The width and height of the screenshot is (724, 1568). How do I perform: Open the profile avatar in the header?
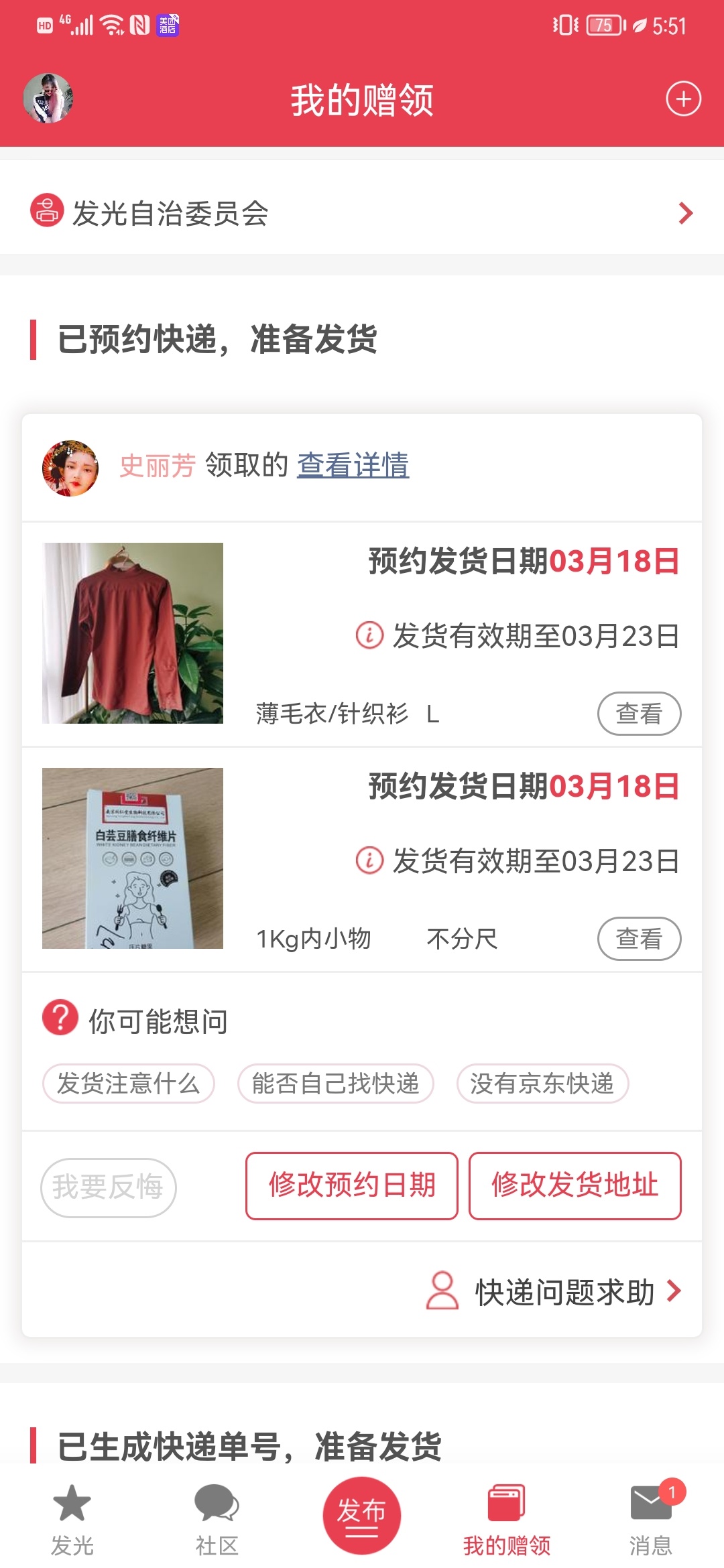[x=48, y=99]
